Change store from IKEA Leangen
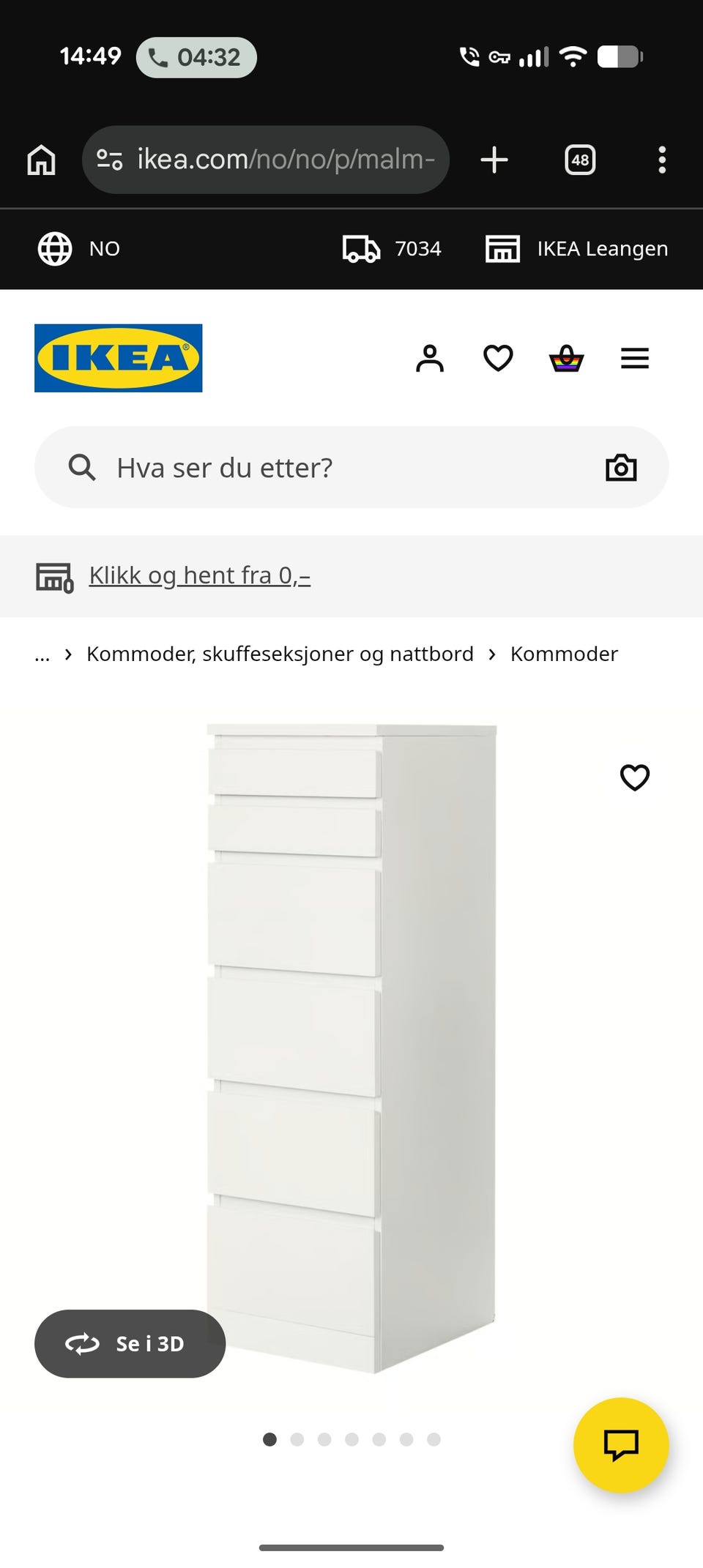The height and width of the screenshot is (1568, 703). click(x=577, y=248)
